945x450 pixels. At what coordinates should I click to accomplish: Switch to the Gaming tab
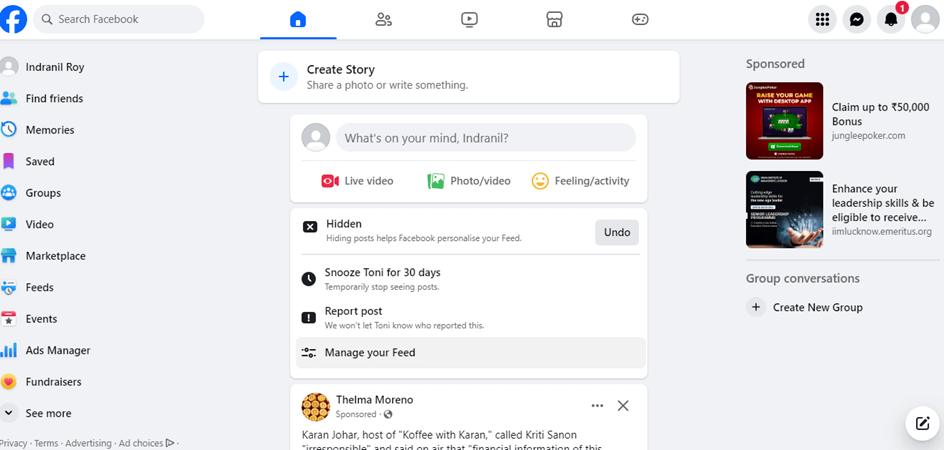pos(640,19)
